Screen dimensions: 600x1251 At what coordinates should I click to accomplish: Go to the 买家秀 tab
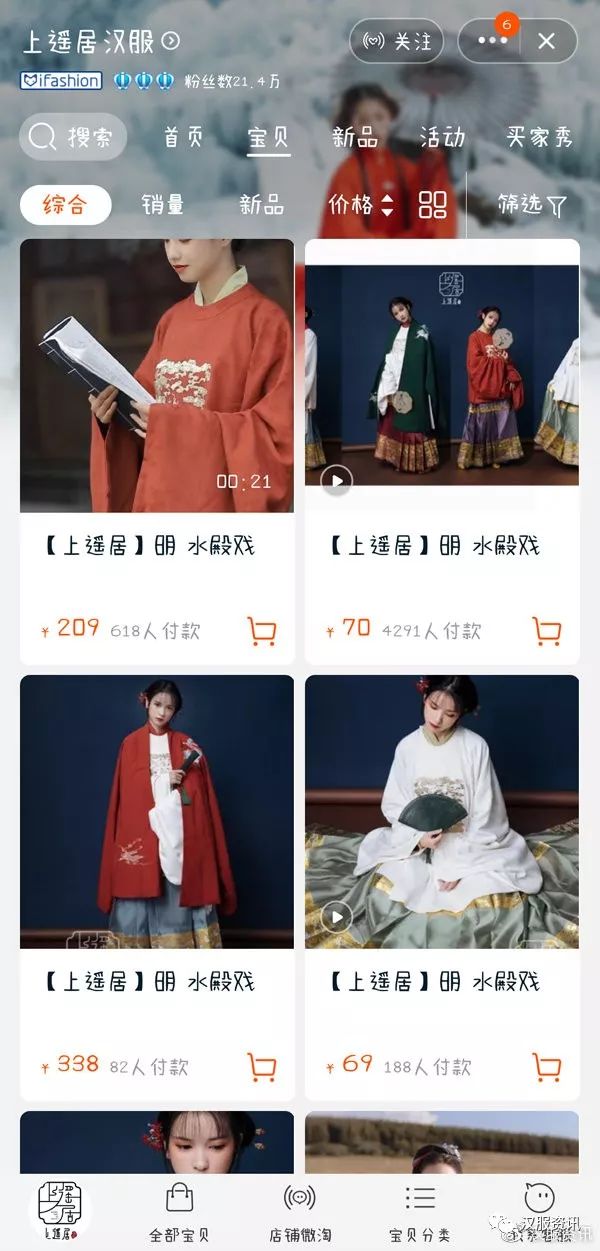pos(539,137)
